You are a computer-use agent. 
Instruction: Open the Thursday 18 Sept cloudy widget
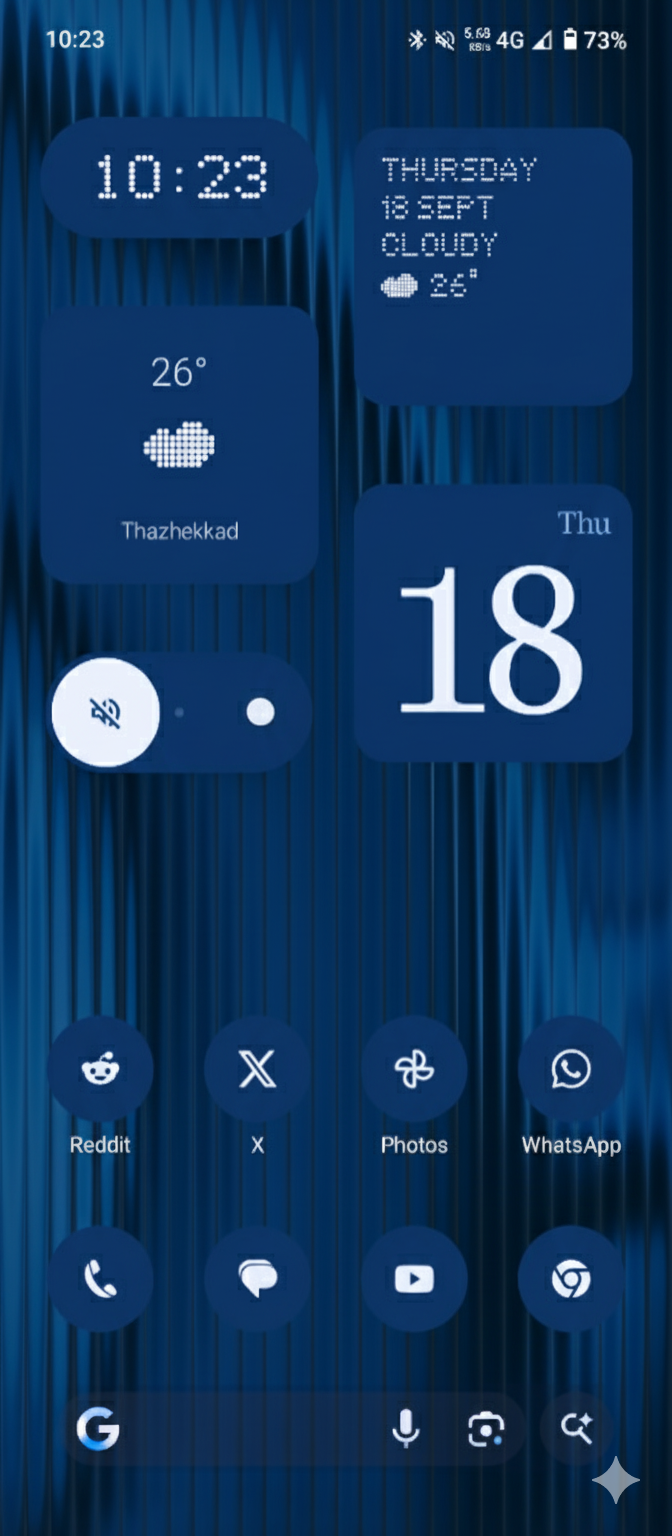(x=493, y=265)
